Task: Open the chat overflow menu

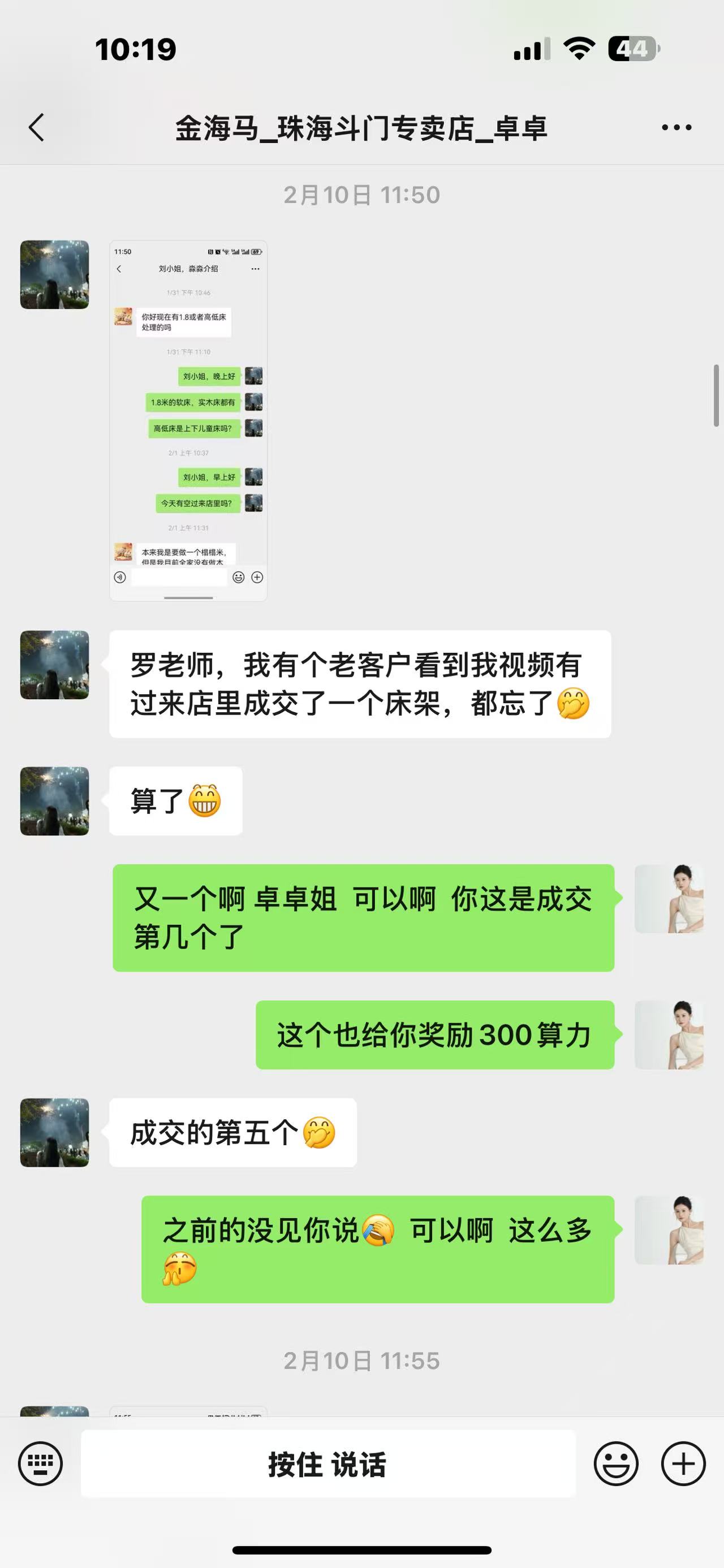Action: click(676, 127)
